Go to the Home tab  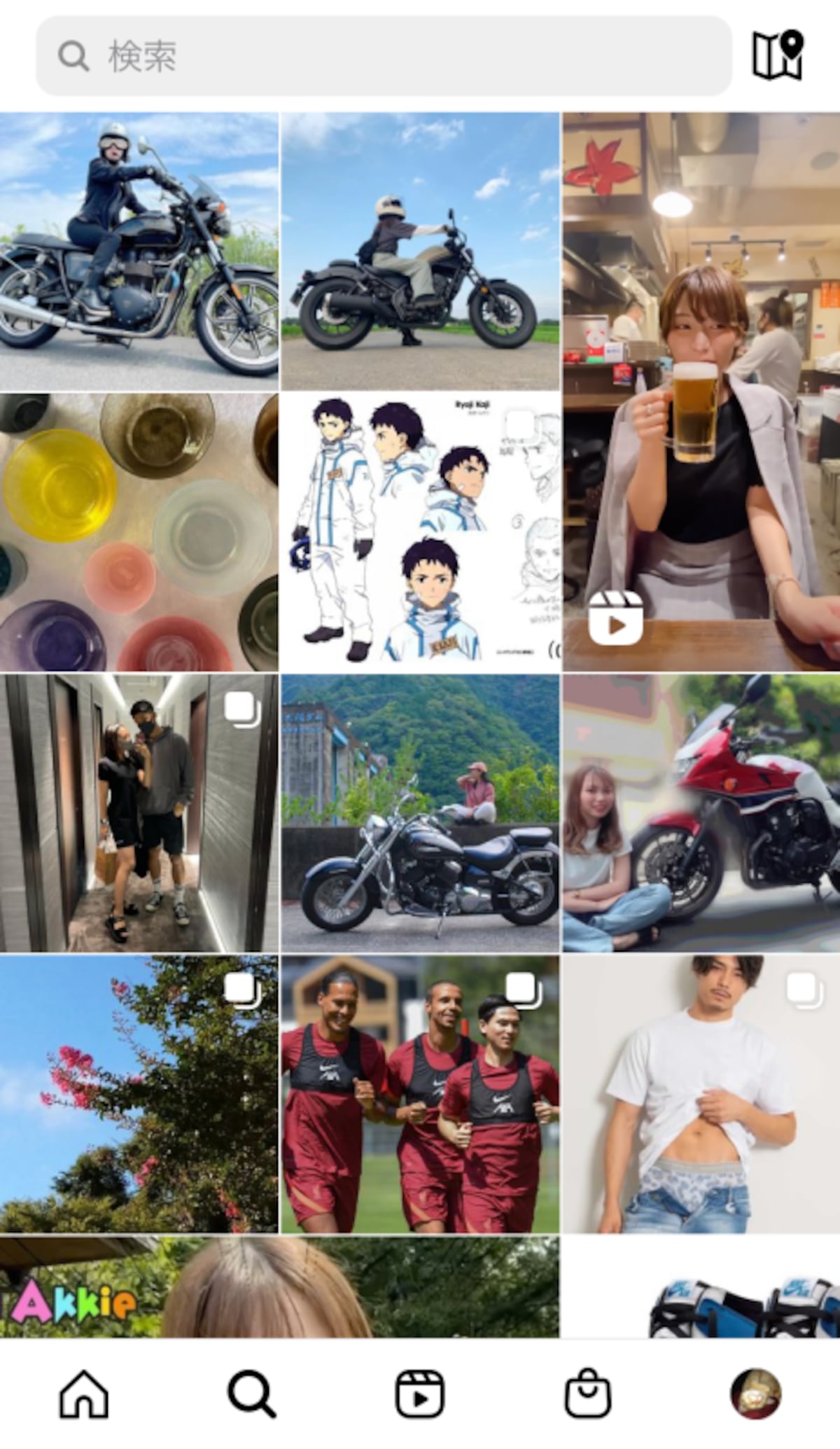pos(84,1394)
